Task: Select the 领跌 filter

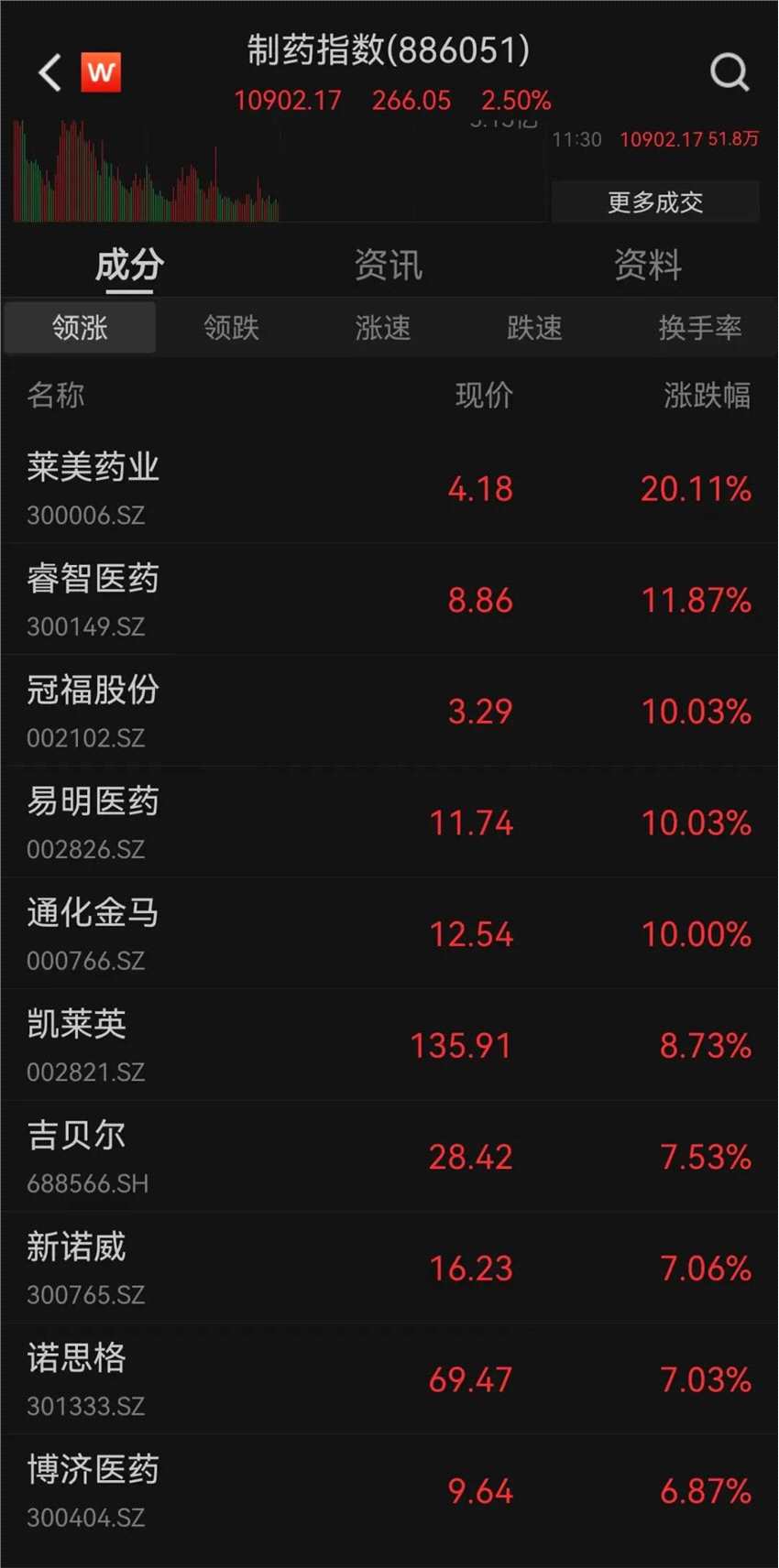Action: [x=231, y=328]
